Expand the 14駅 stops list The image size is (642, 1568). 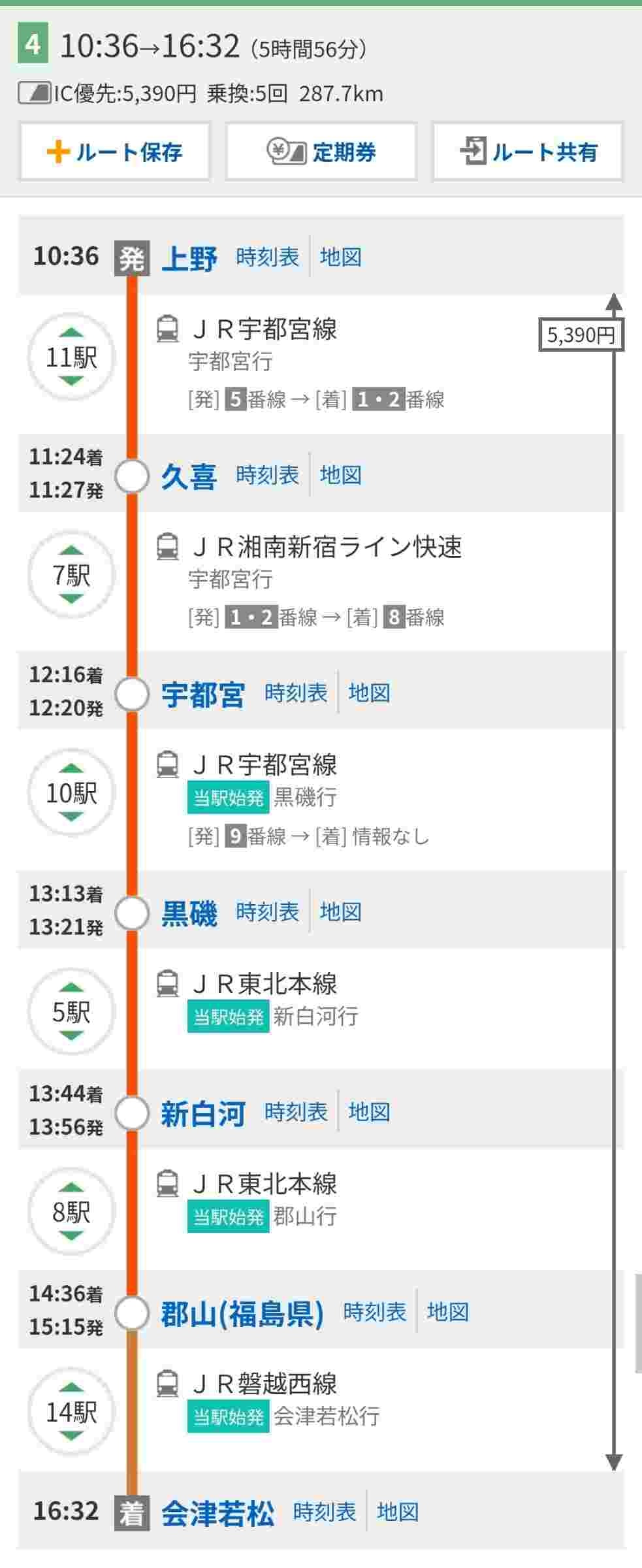[x=71, y=1413]
